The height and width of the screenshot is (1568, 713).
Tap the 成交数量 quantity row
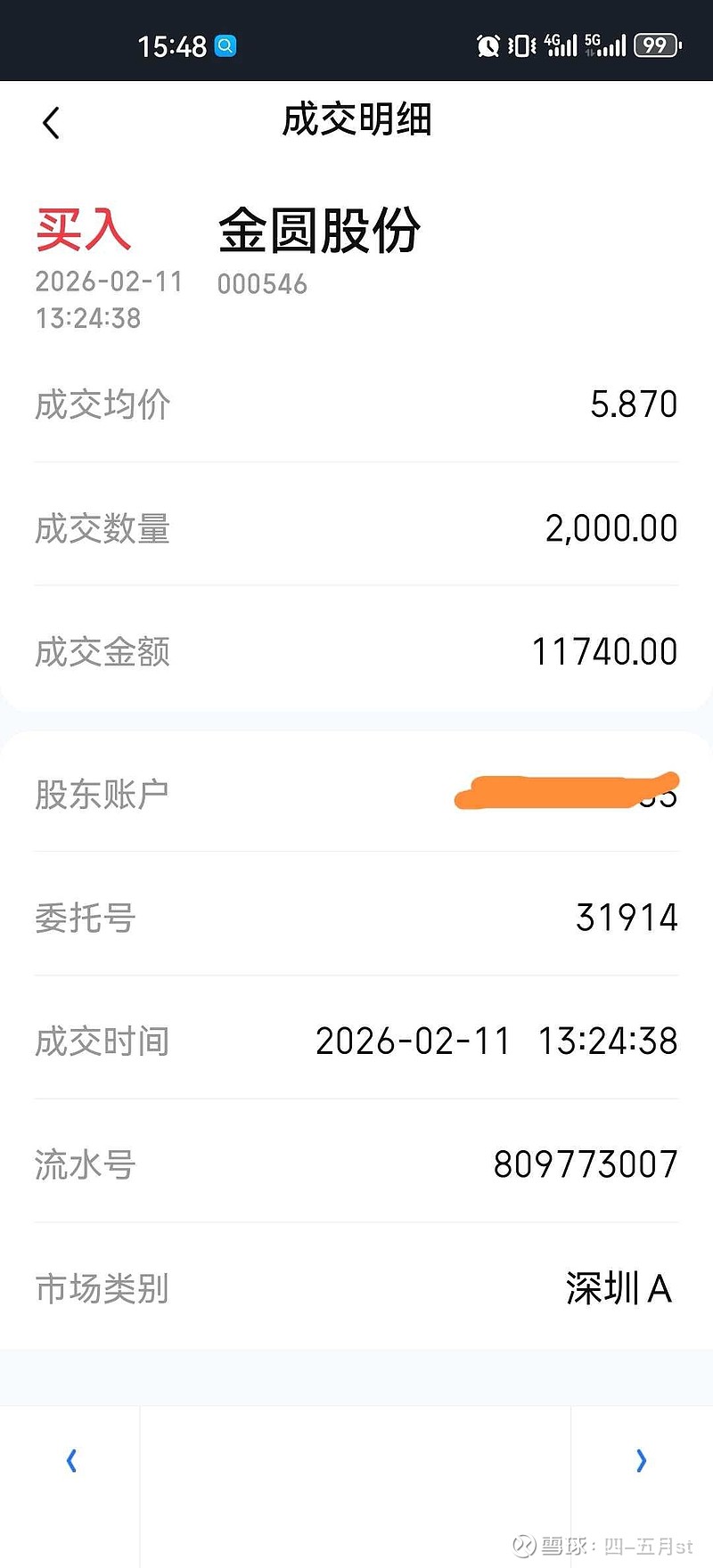click(356, 528)
